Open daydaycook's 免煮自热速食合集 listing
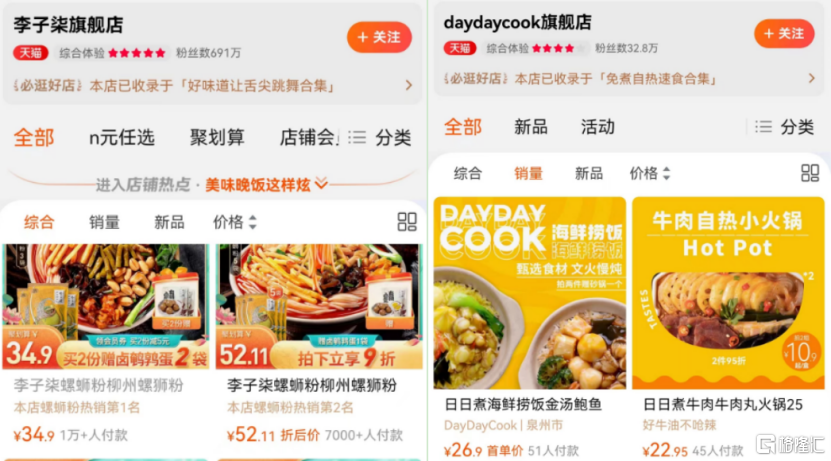The width and height of the screenshot is (831, 461). pos(622,78)
